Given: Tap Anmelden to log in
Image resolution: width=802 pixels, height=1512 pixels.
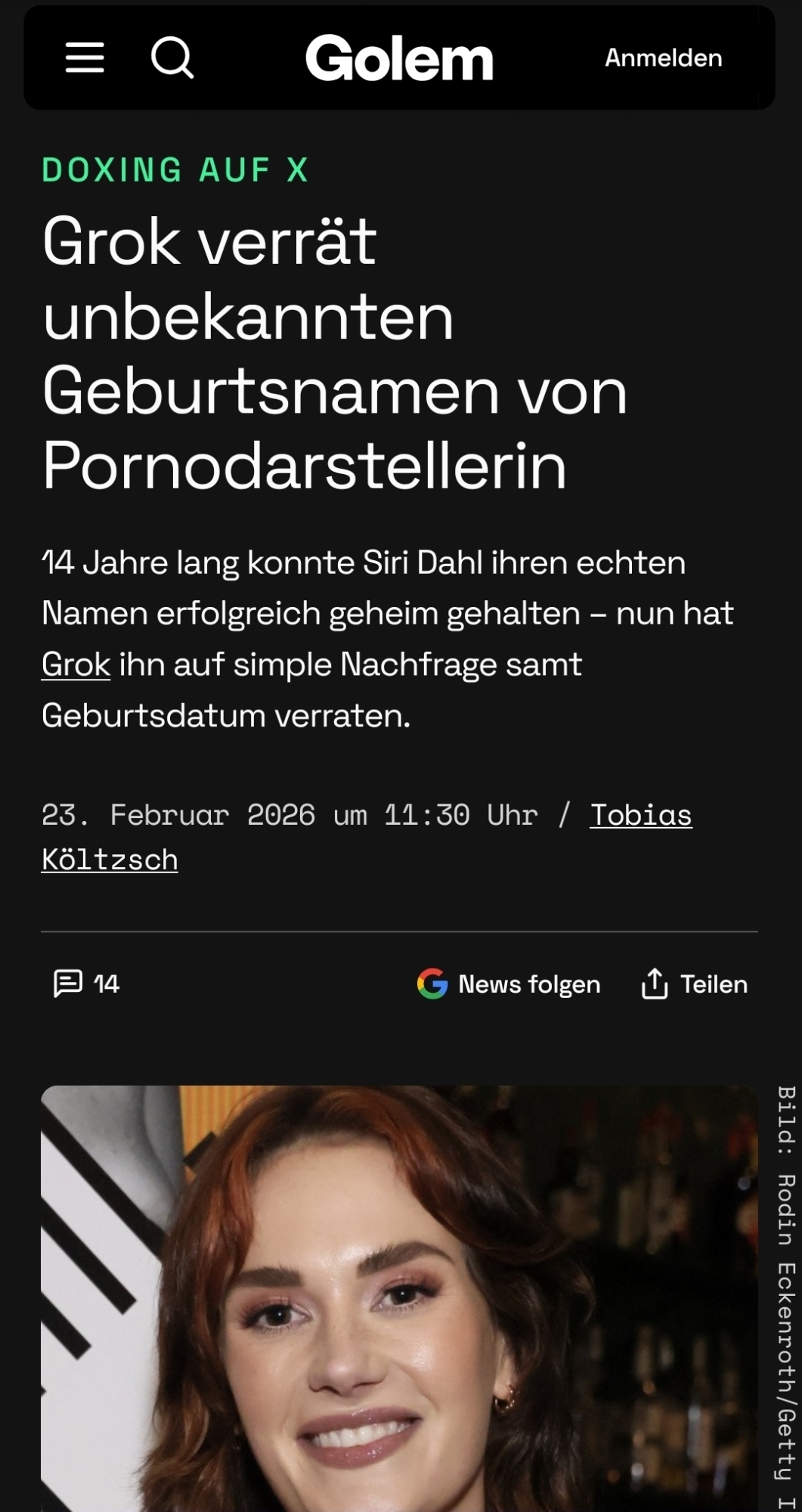Looking at the screenshot, I should pos(663,58).
